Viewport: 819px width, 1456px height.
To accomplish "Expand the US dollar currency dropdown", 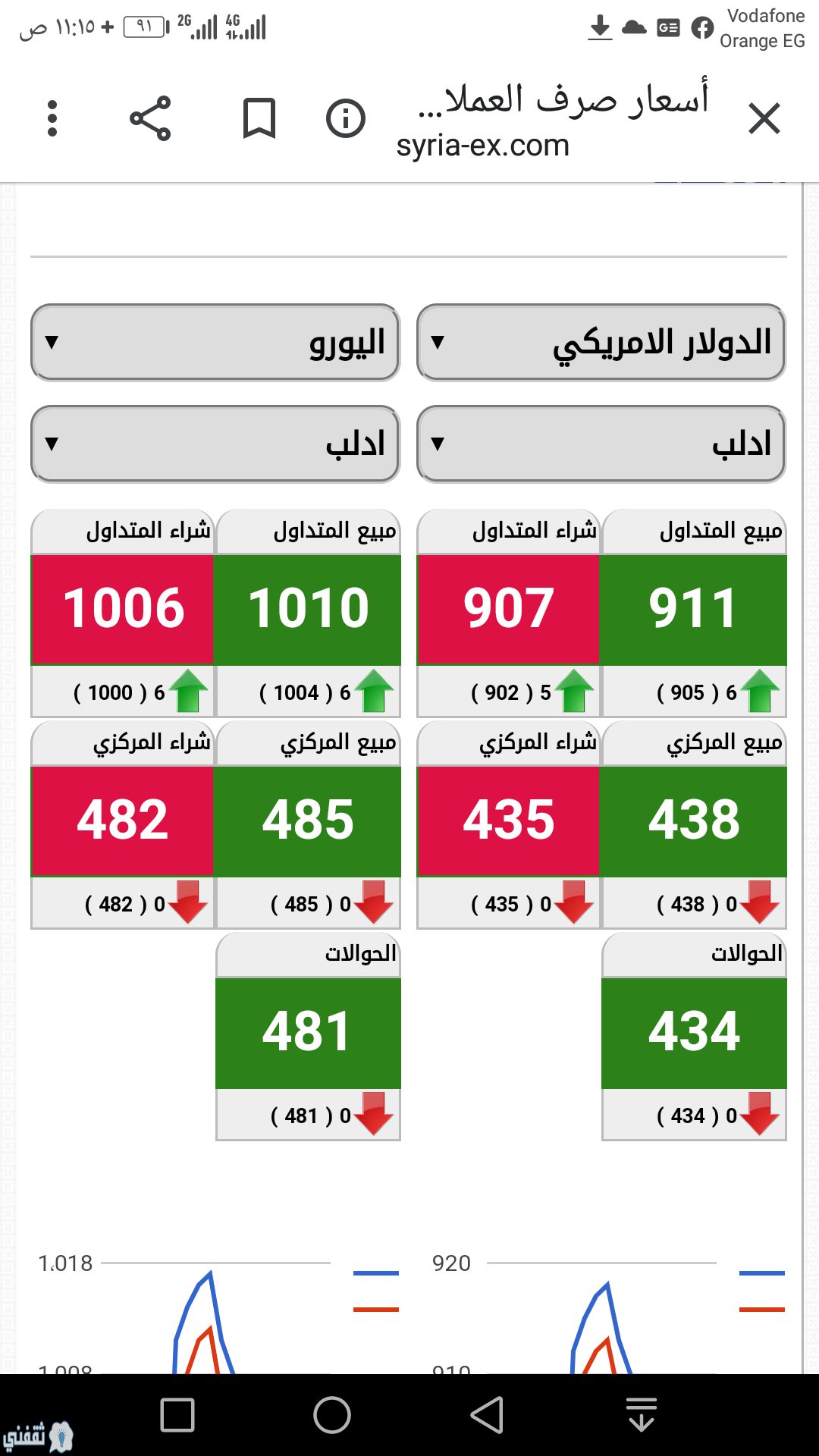I will coord(601,342).
